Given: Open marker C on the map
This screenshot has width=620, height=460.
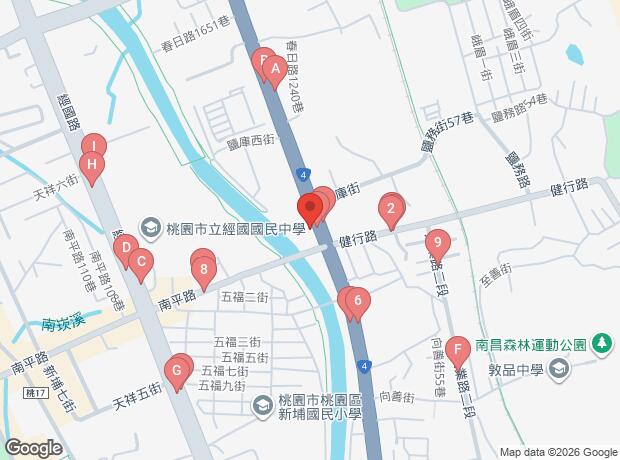Looking at the screenshot, I should coord(141,265).
